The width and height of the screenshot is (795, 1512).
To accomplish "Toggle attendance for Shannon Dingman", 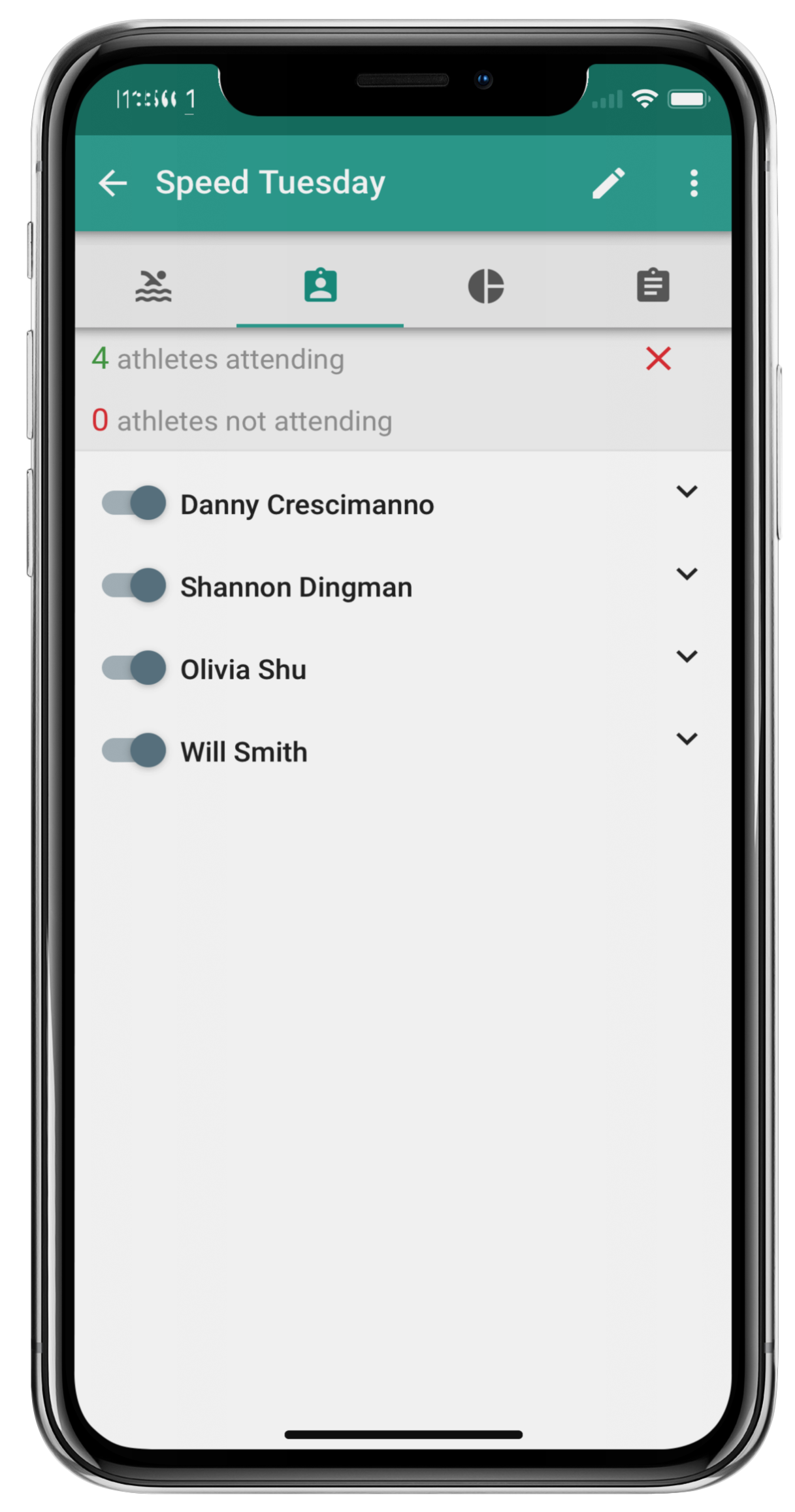I will pos(134,585).
